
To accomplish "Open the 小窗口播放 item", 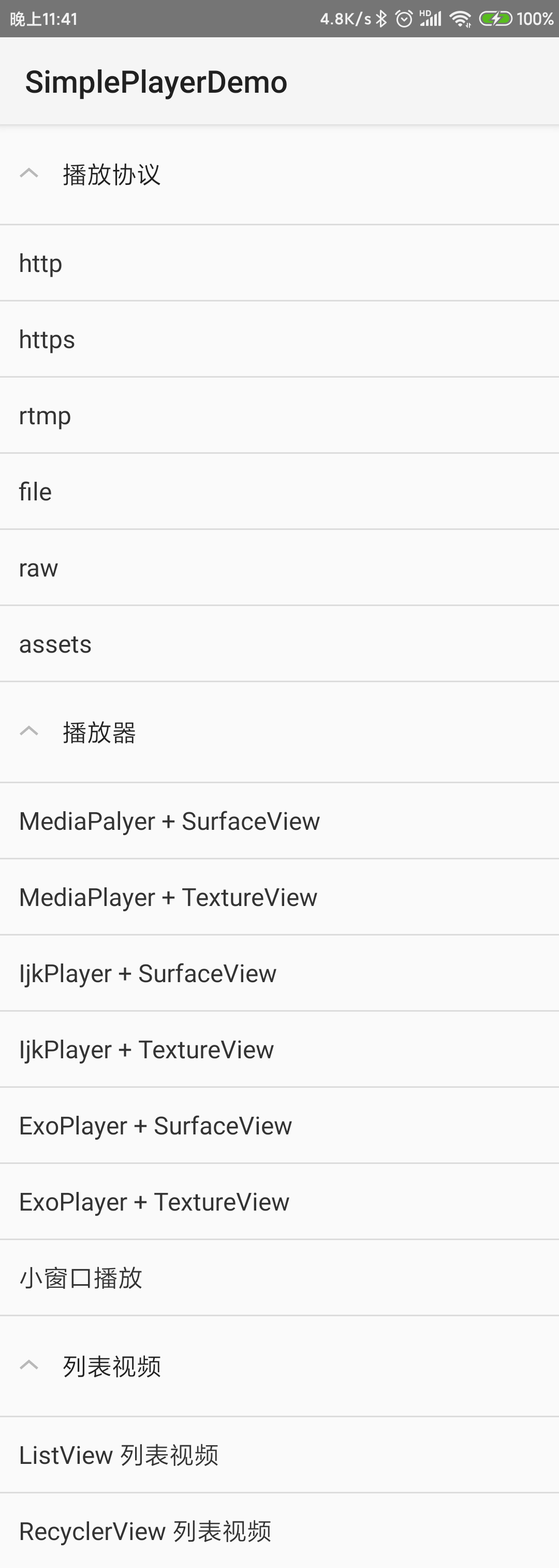I will tap(279, 1277).
